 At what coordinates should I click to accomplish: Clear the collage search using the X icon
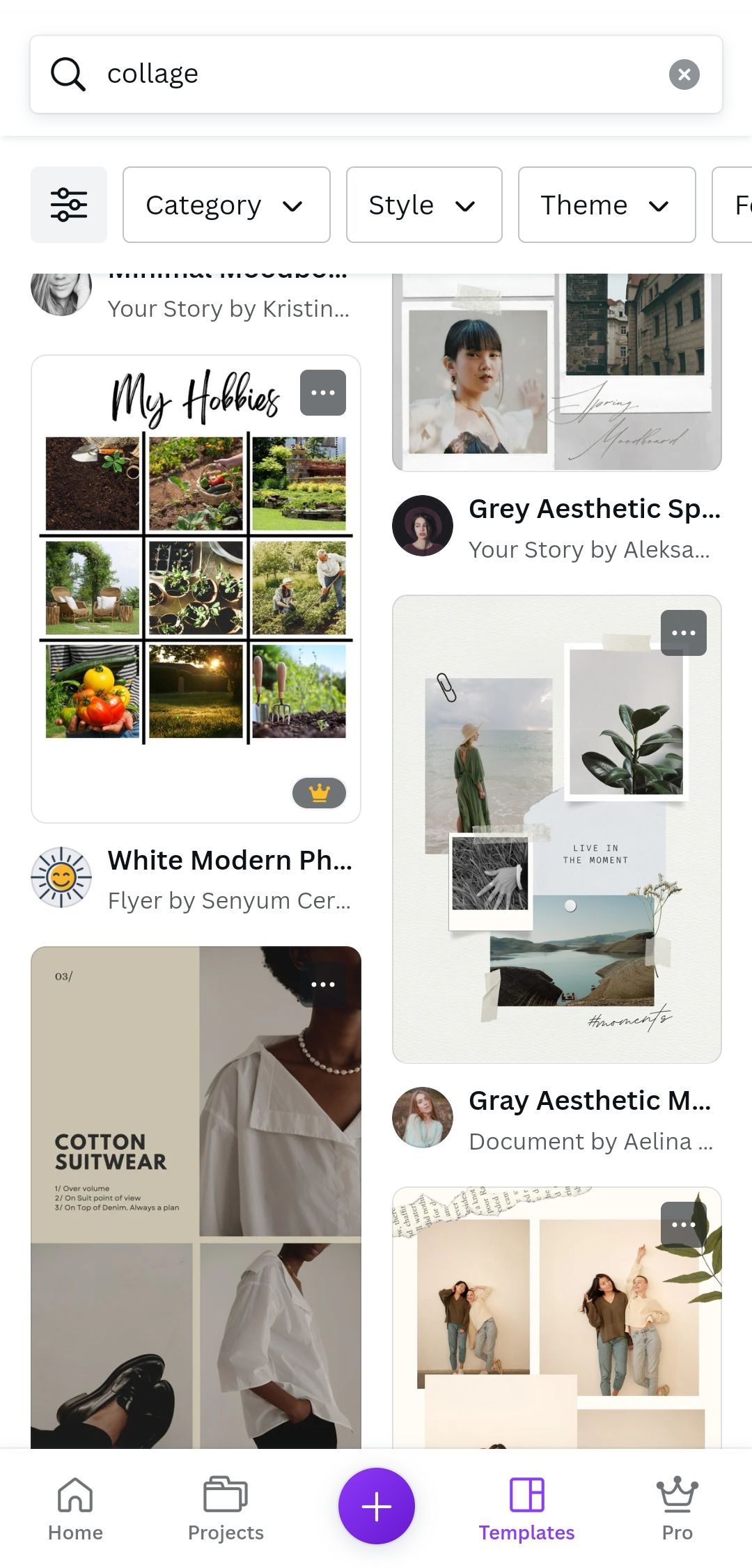click(685, 74)
